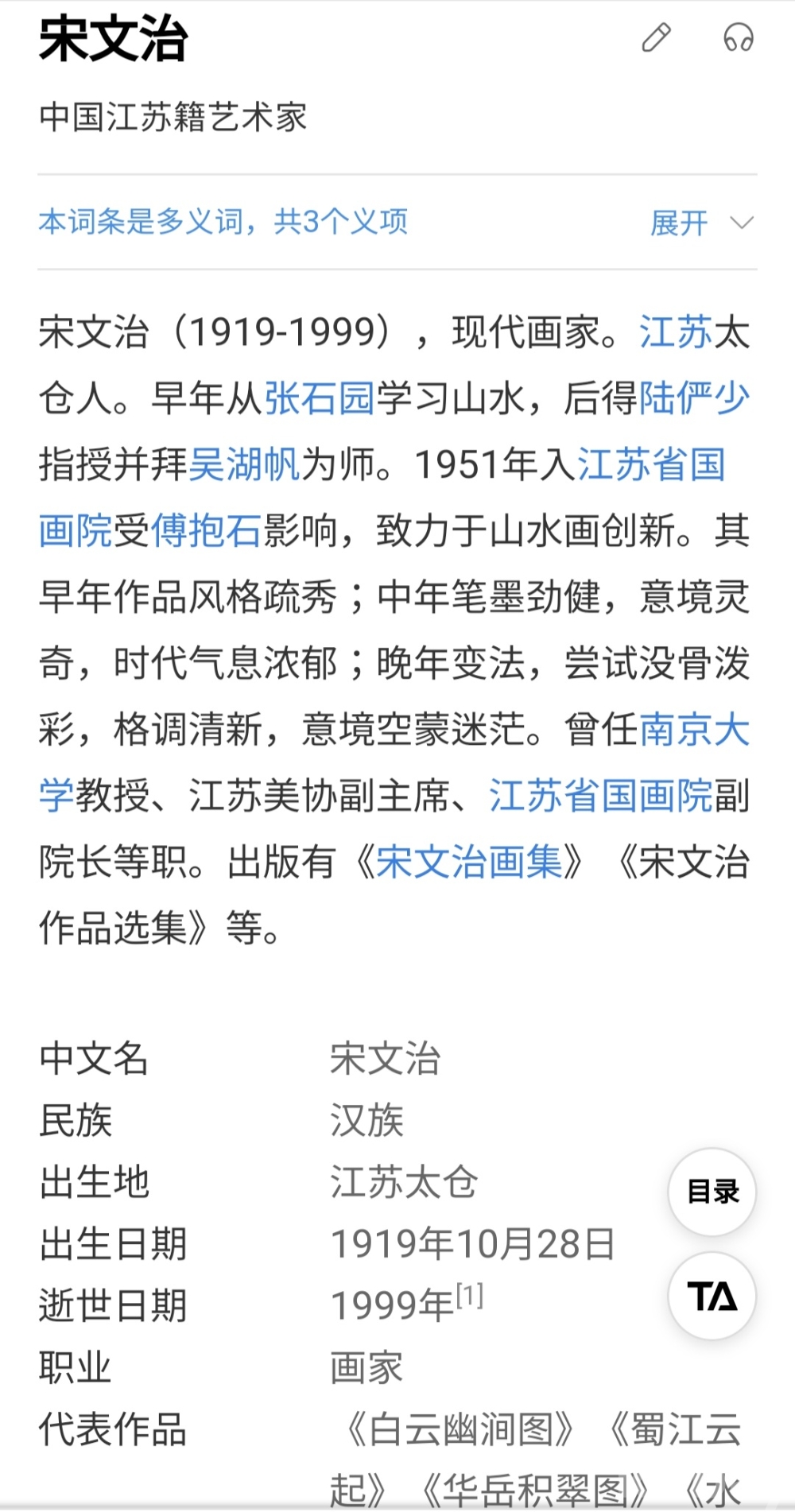795x1512 pixels.
Task: Open the 南京大学 link
Action: point(694,729)
